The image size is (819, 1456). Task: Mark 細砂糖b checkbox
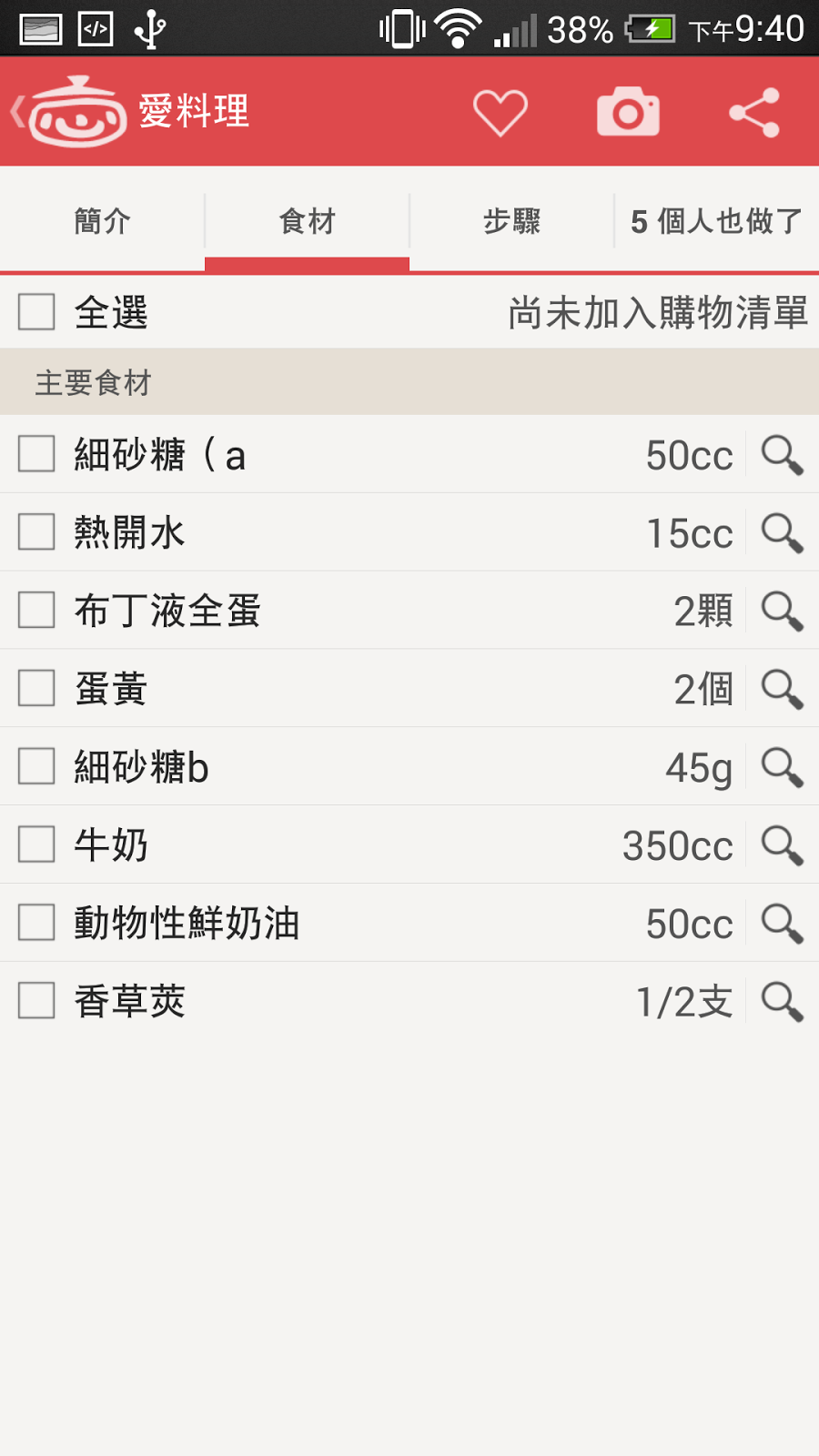coord(36,767)
